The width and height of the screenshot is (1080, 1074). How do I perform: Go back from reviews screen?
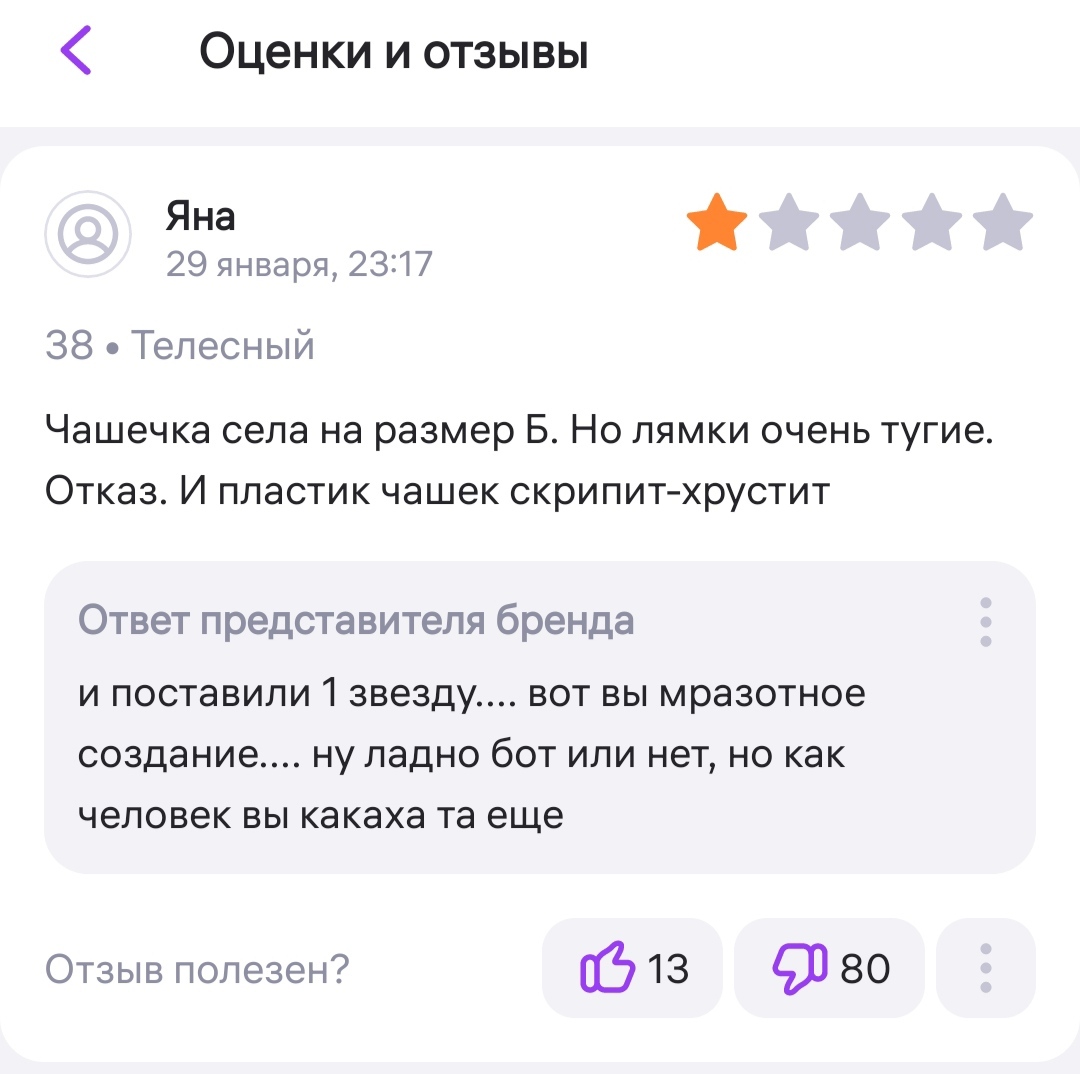coord(76,51)
